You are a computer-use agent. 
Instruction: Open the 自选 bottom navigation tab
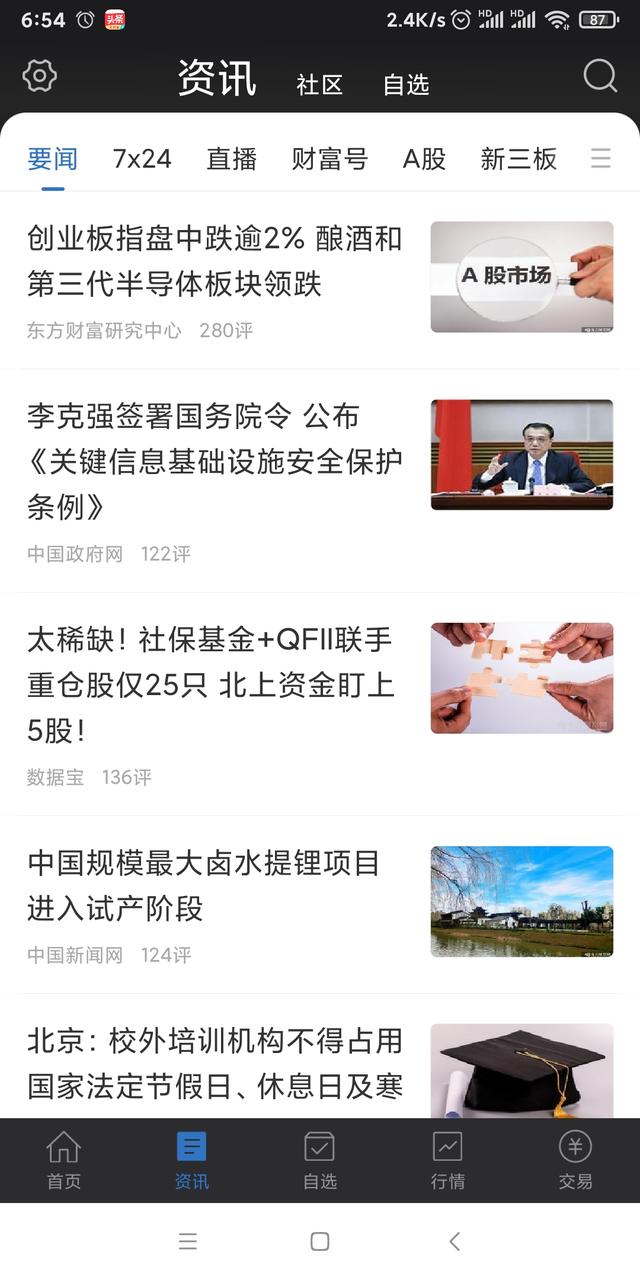point(320,1160)
